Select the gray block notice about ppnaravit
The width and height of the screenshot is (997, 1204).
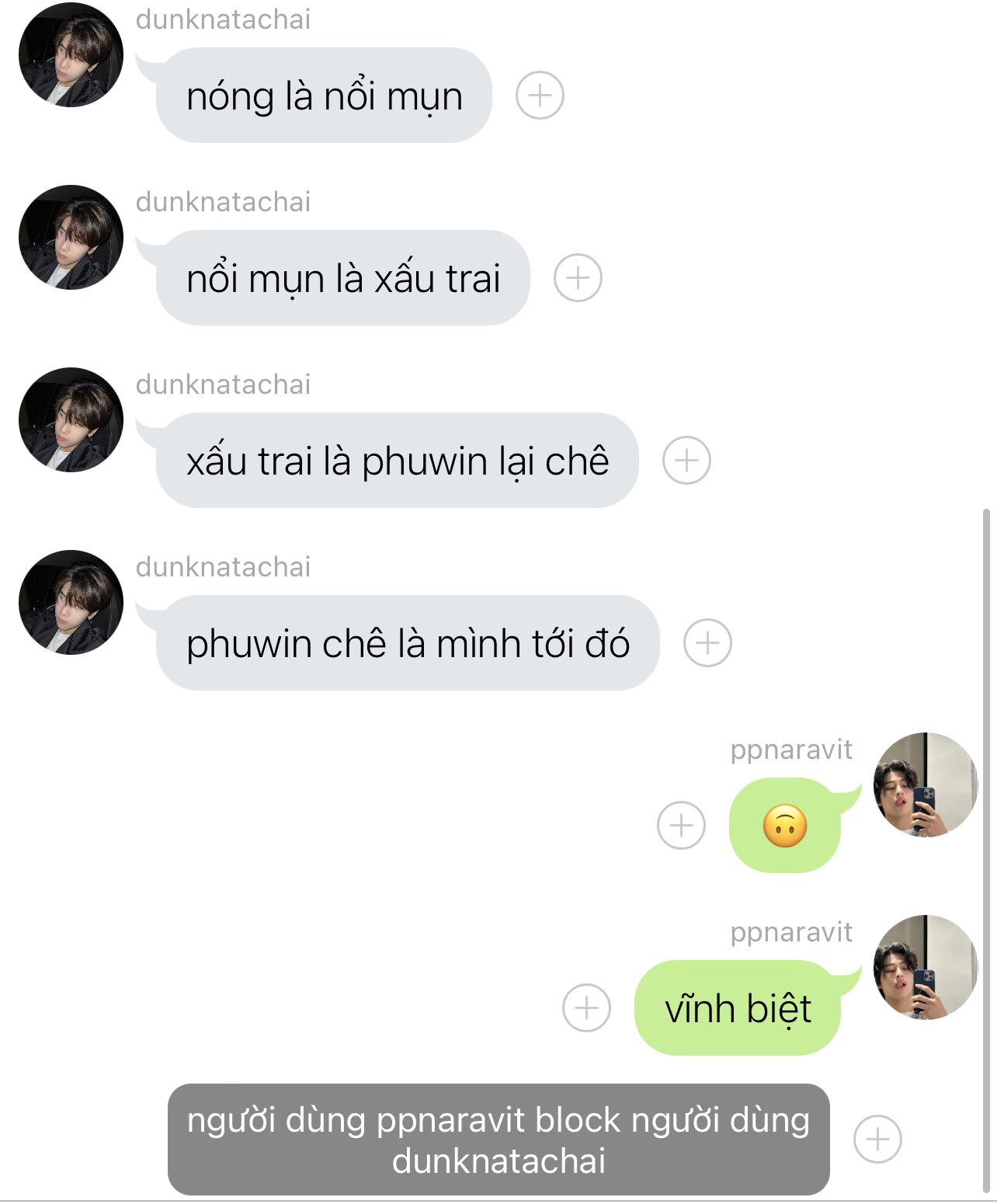tap(498, 1140)
